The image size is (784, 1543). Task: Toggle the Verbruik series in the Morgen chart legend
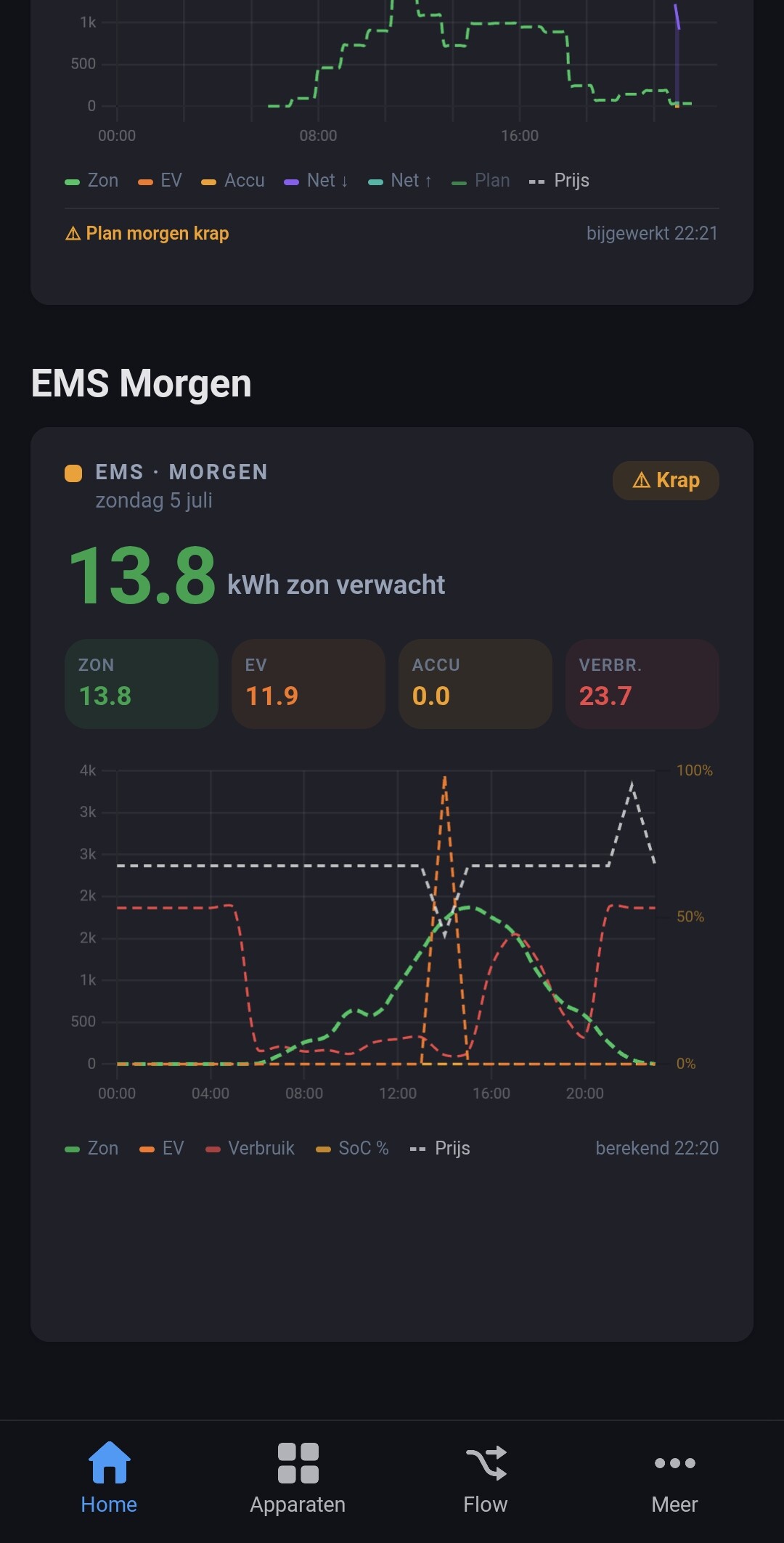tap(250, 1149)
